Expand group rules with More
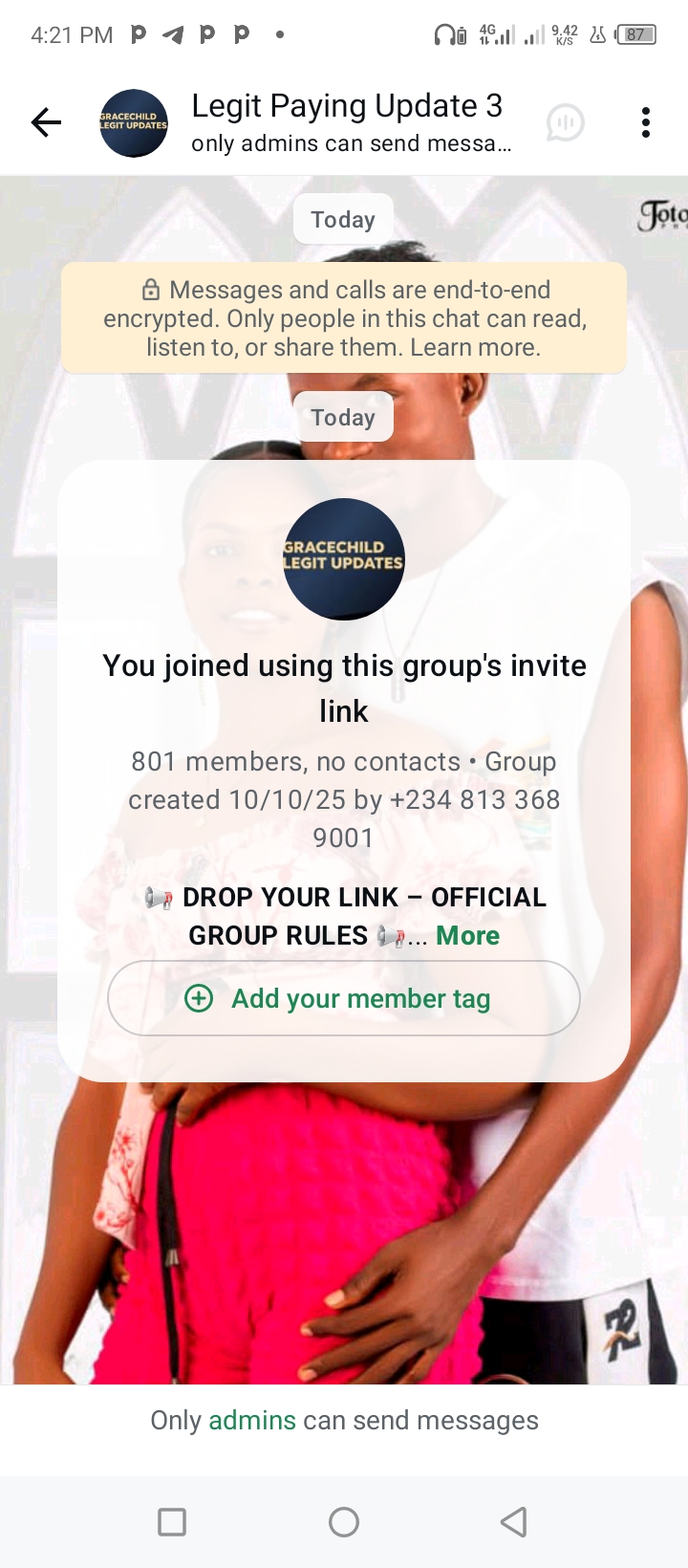Screen dimensions: 688x1568 click(x=467, y=935)
